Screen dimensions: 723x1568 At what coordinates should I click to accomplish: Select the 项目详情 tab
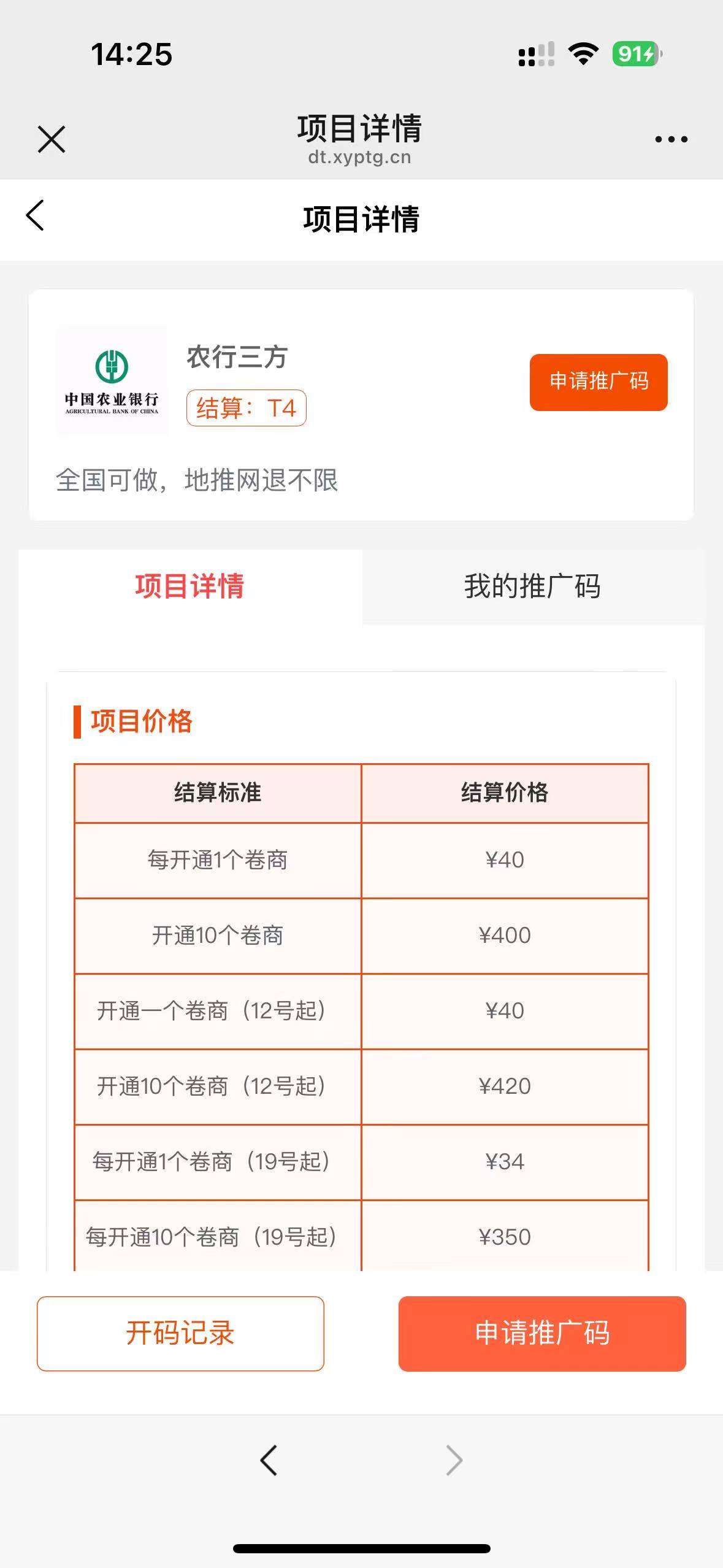click(189, 586)
